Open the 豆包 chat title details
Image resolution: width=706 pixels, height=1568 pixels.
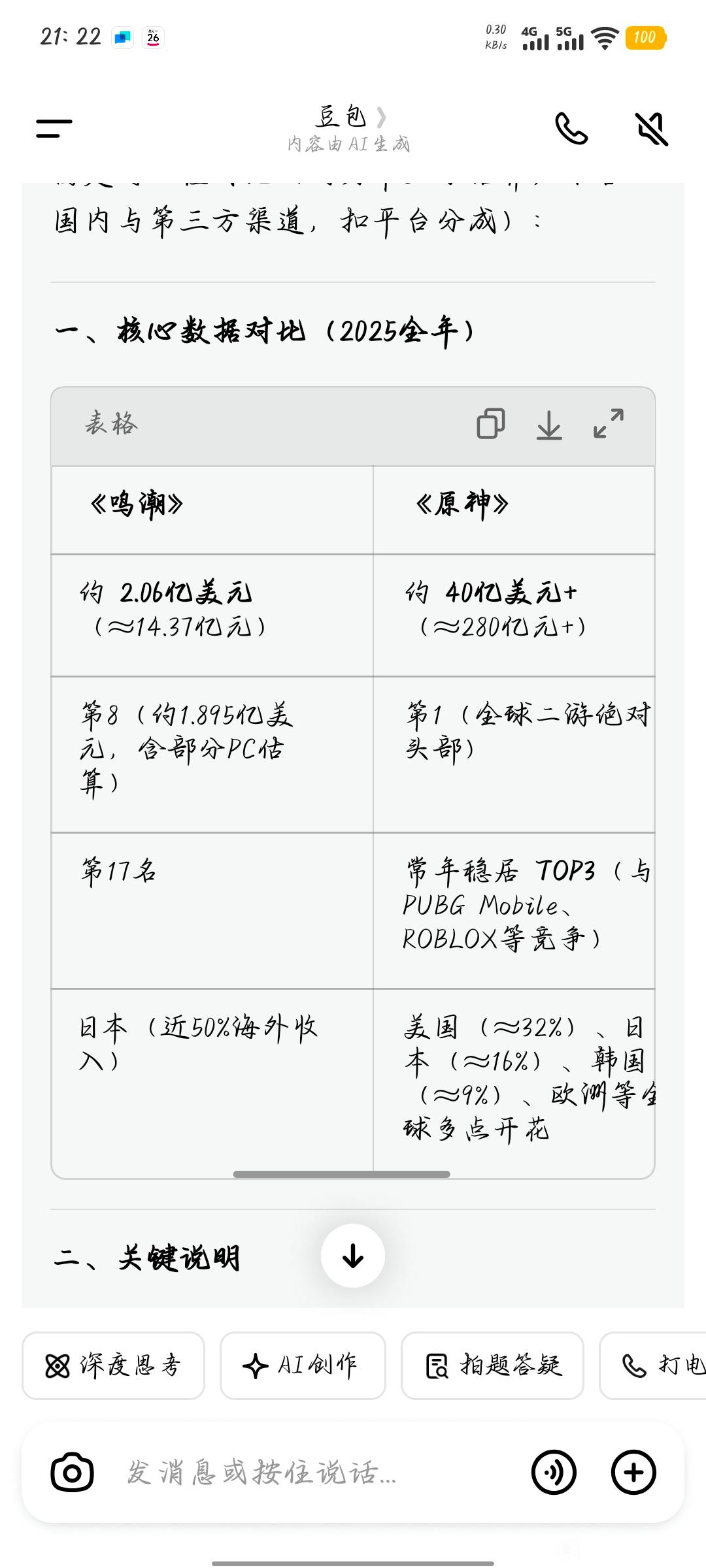350,118
